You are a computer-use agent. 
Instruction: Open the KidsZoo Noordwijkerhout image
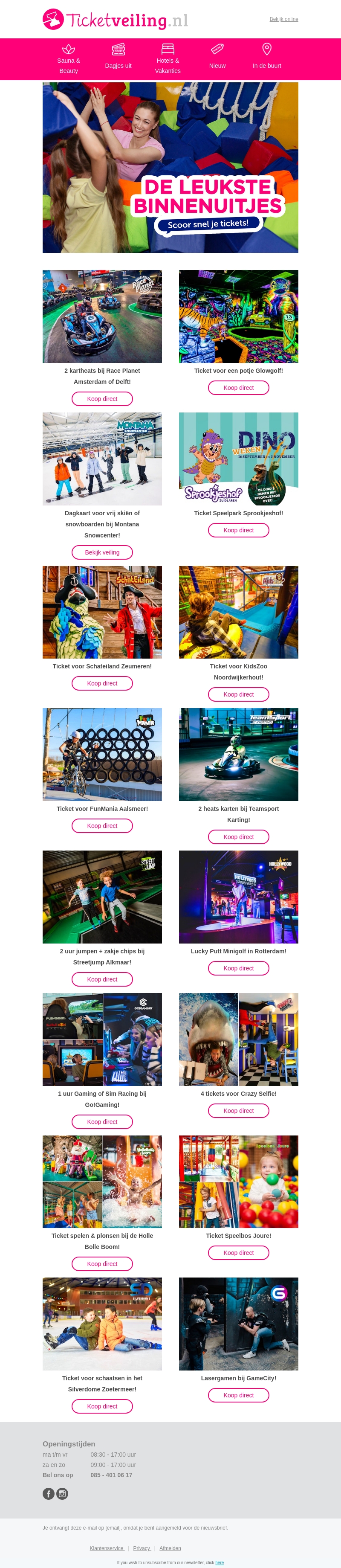[x=238, y=612]
